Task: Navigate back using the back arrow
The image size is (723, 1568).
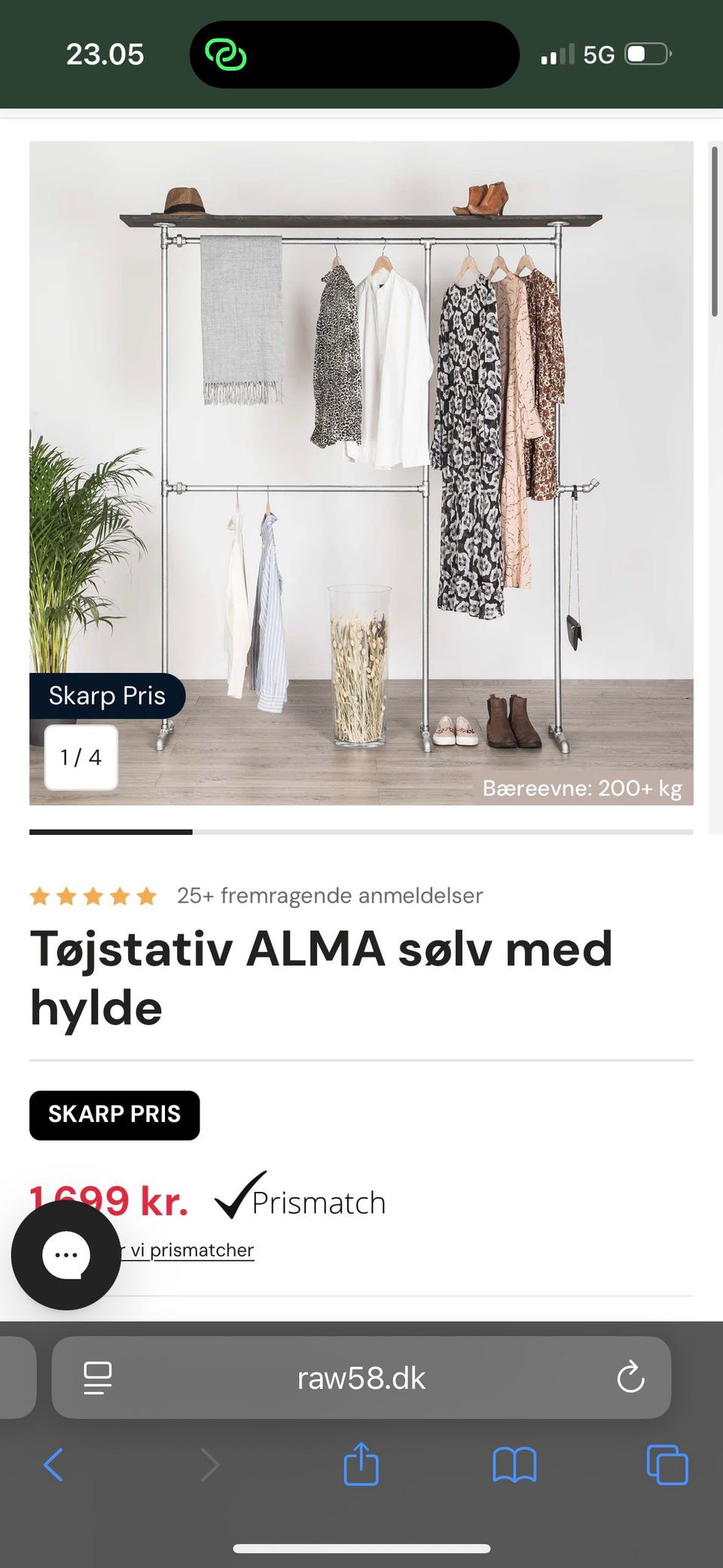Action: click(54, 1465)
